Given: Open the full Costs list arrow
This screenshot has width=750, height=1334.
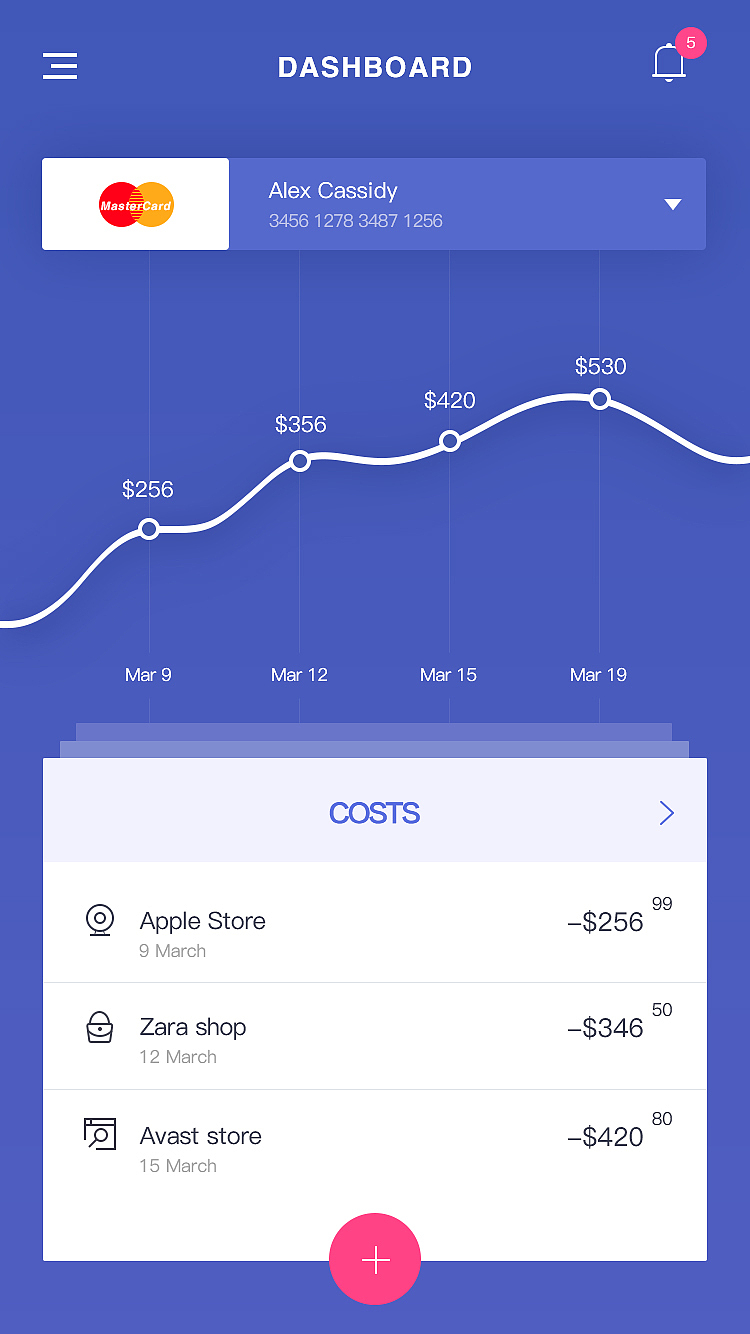Looking at the screenshot, I should click(667, 813).
